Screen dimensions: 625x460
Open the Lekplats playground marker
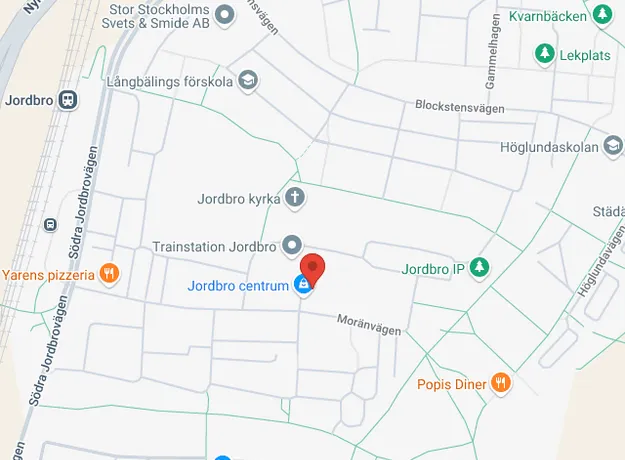pyautogui.click(x=544, y=54)
